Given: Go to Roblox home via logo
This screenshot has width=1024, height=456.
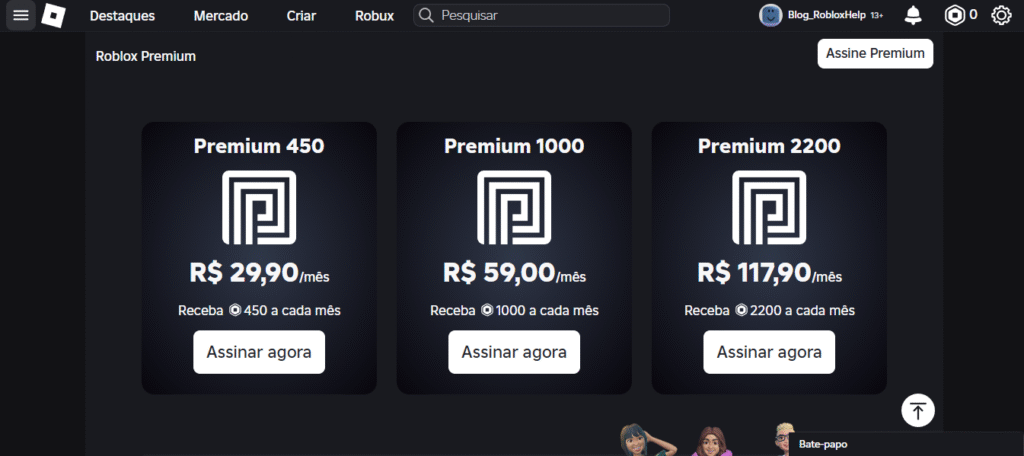Looking at the screenshot, I should tap(53, 15).
